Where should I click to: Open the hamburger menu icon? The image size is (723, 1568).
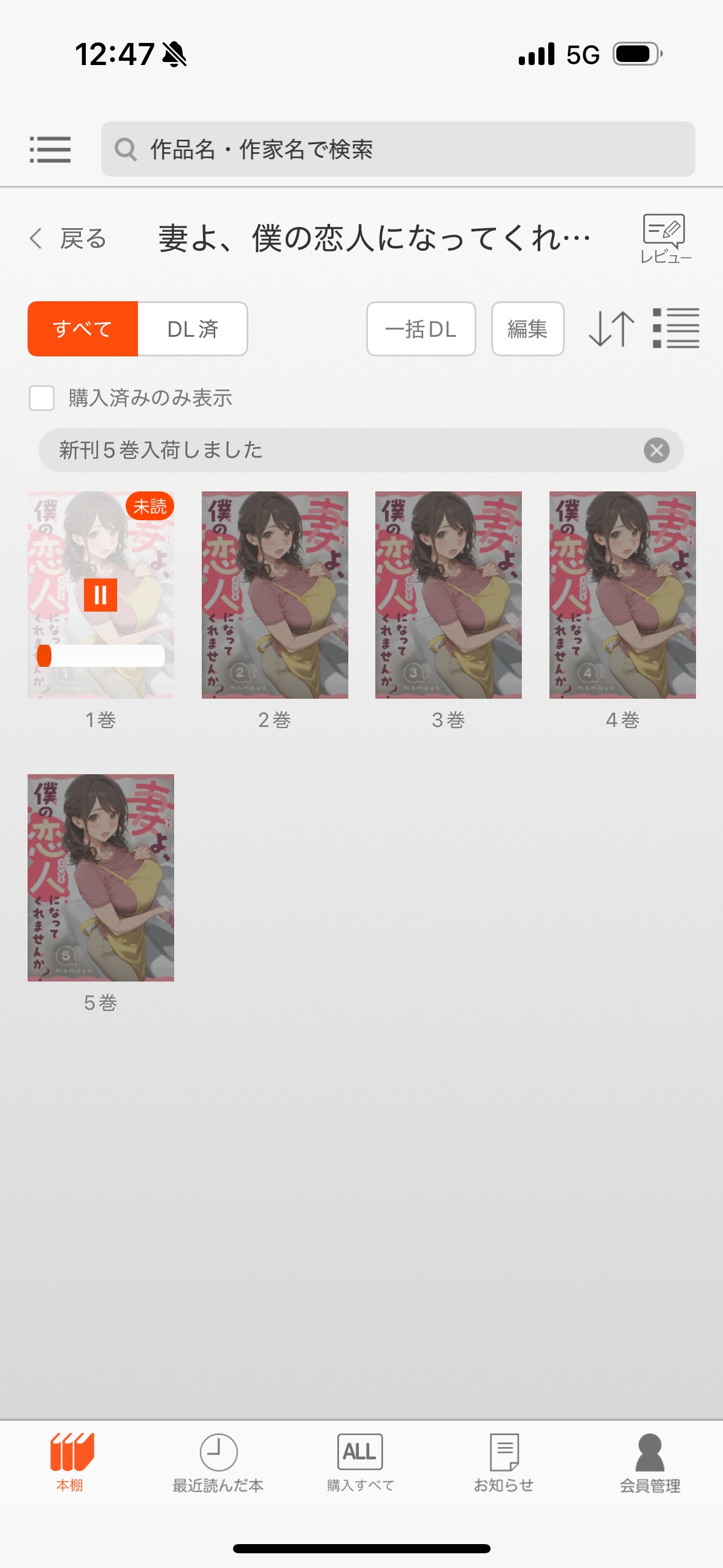(x=50, y=150)
